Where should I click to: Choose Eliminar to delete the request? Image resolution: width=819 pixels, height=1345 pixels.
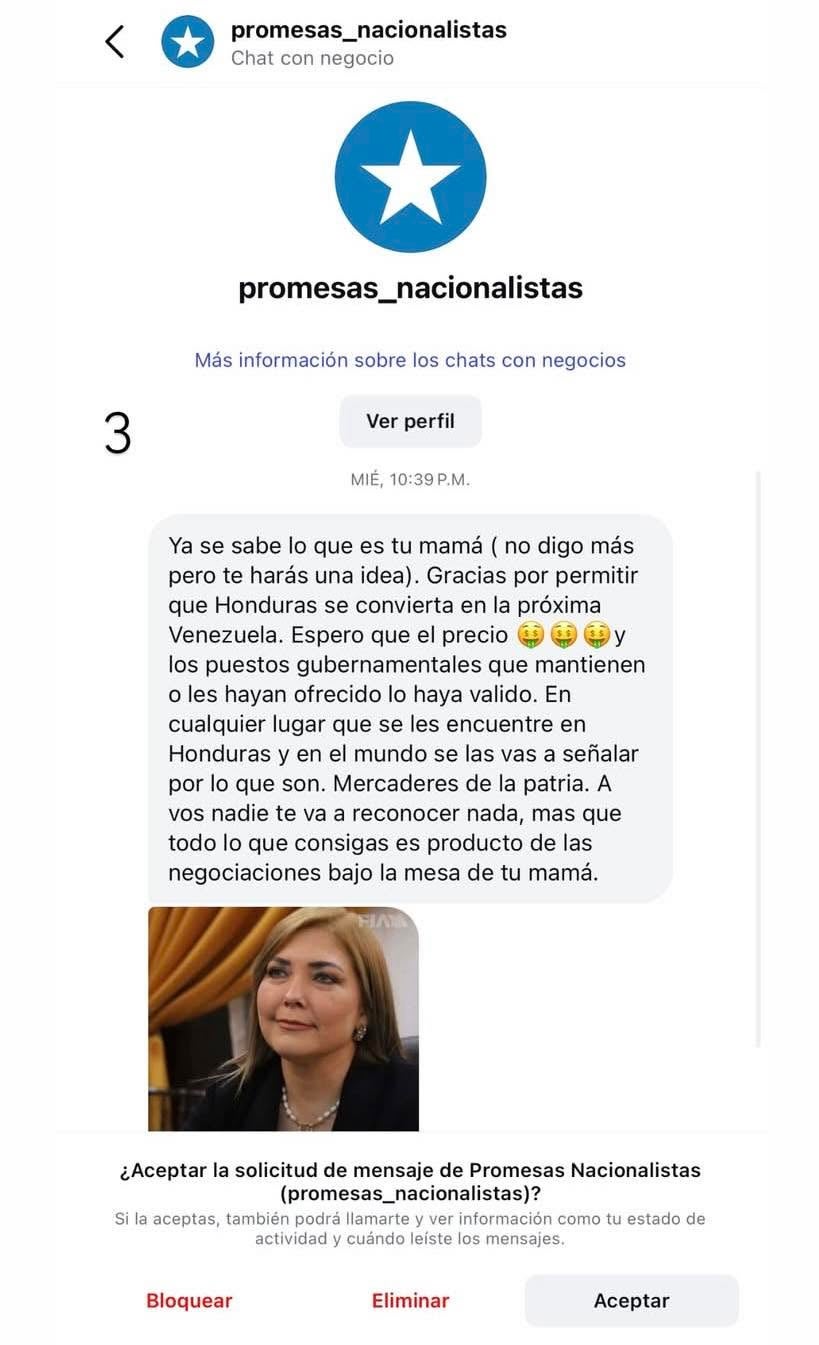410,1300
